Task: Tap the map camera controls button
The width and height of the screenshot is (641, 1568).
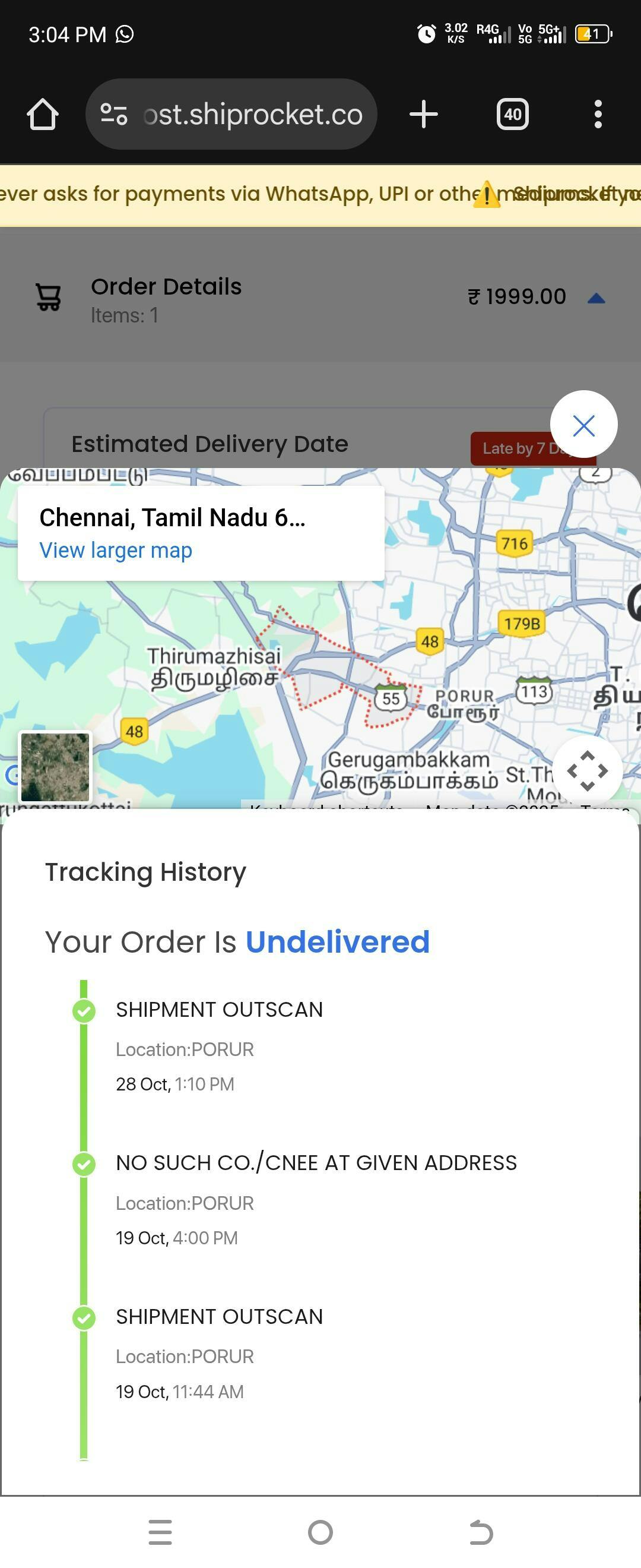Action: [x=587, y=770]
